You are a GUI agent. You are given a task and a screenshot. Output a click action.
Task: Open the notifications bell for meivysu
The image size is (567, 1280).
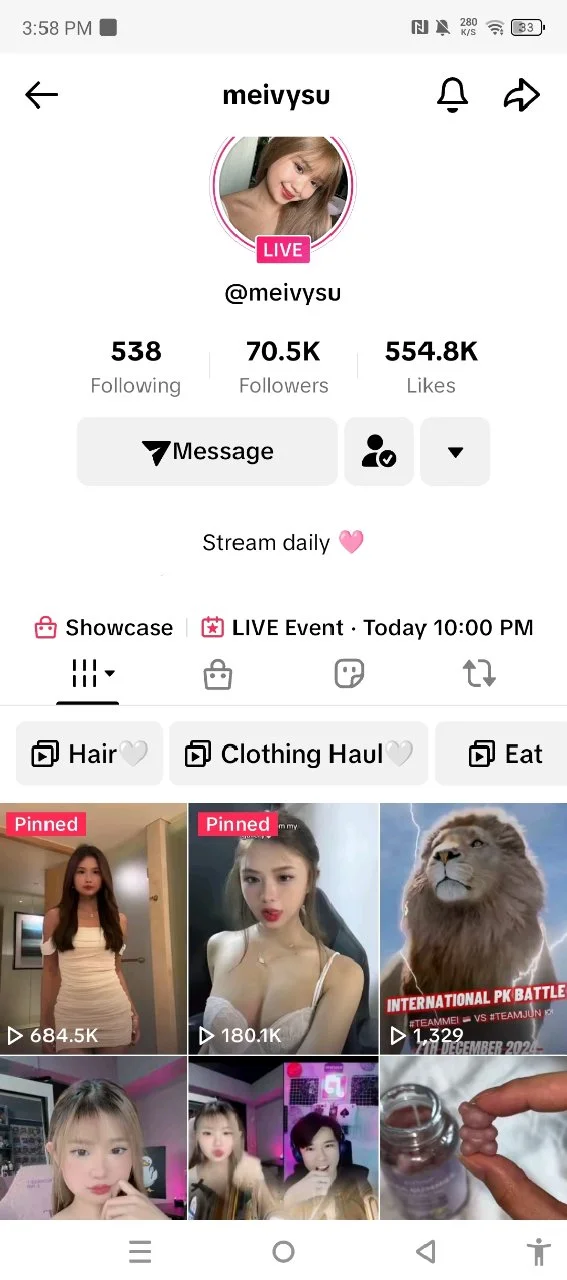pos(452,95)
